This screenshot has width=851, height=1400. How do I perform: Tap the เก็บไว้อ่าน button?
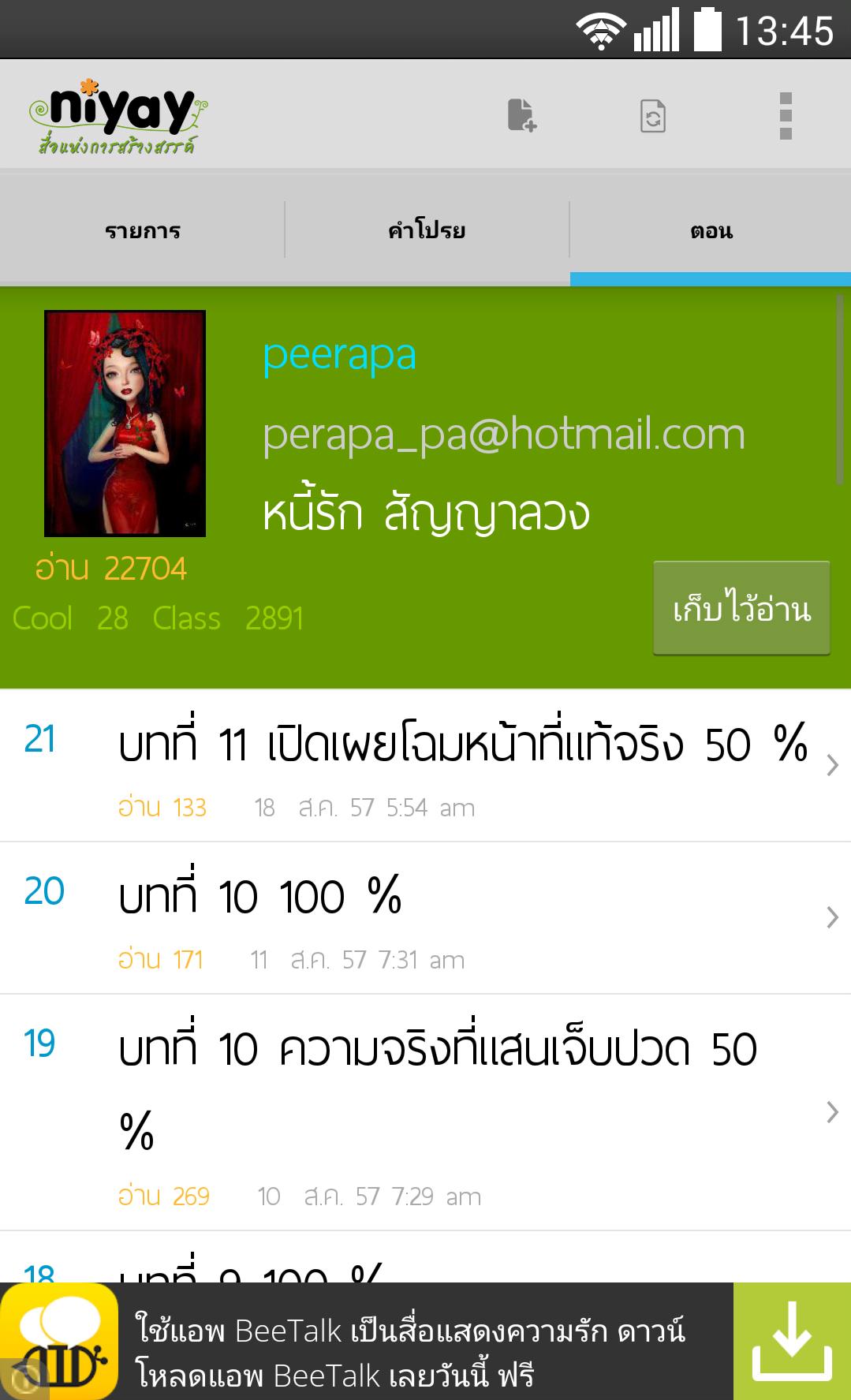741,608
